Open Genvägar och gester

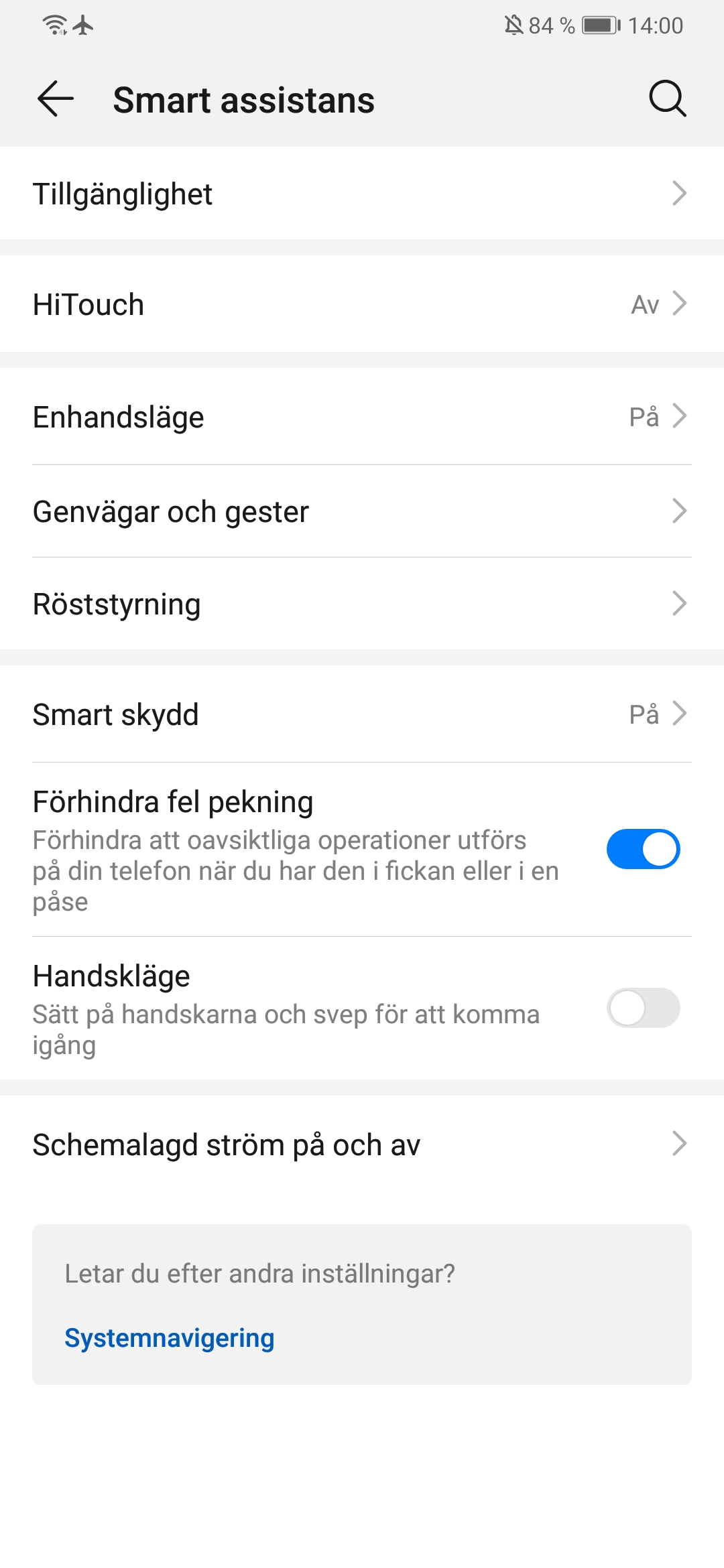tap(362, 511)
